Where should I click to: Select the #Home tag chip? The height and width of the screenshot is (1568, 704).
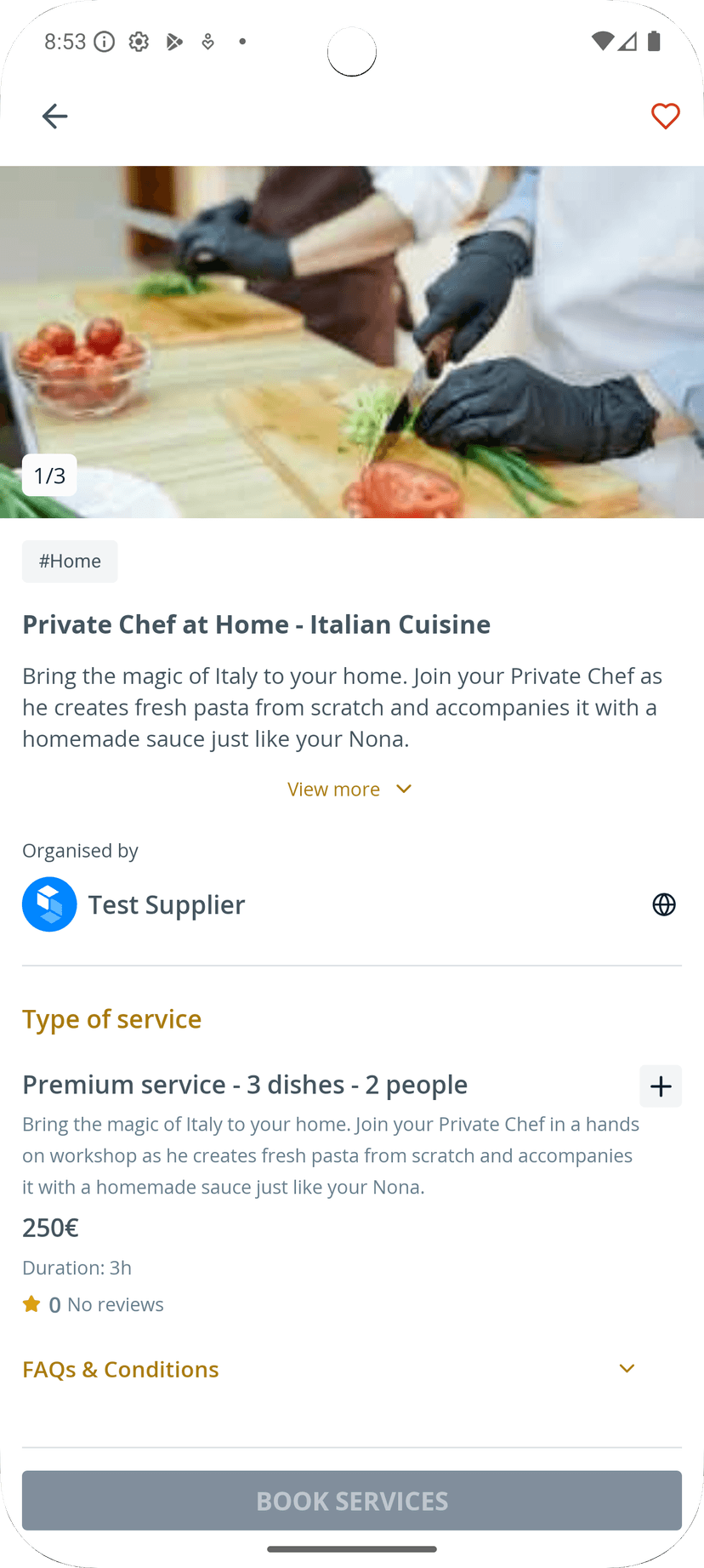(x=70, y=562)
